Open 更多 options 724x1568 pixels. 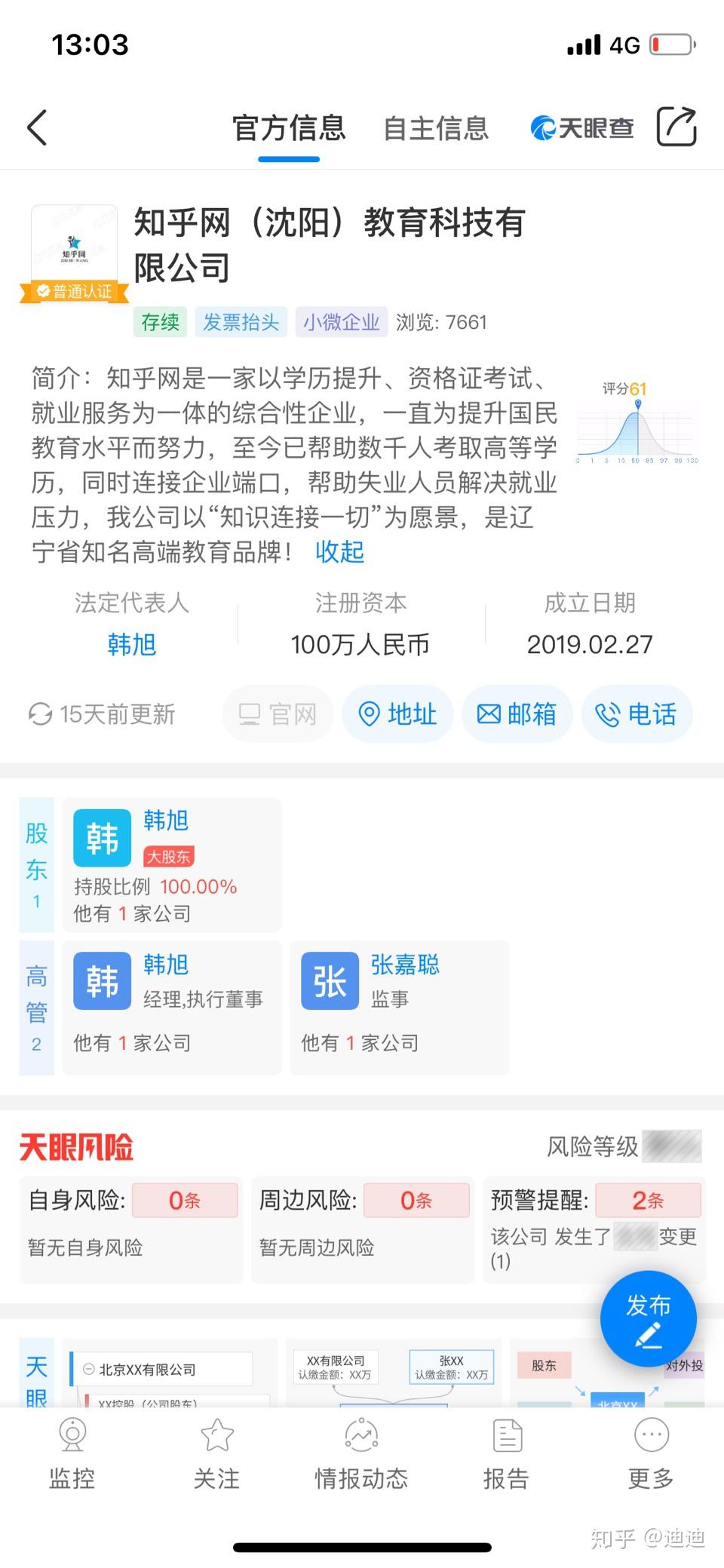tap(651, 1453)
